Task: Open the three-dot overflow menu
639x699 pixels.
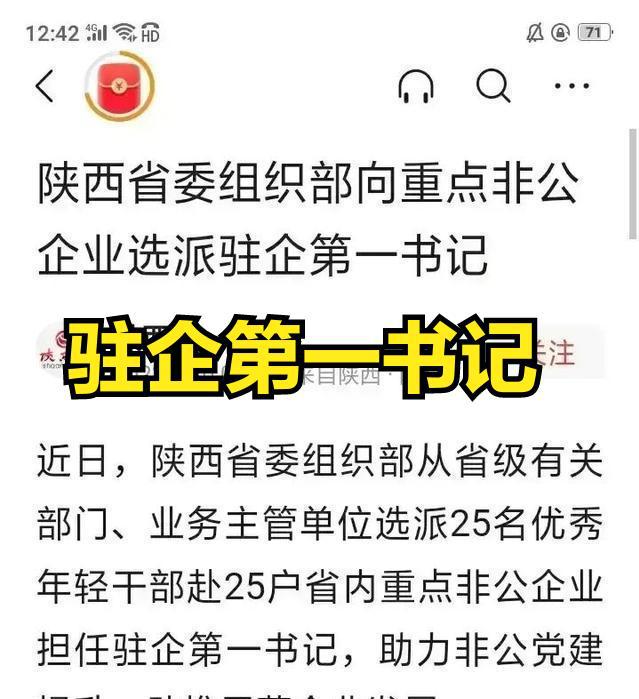Action: (x=572, y=87)
